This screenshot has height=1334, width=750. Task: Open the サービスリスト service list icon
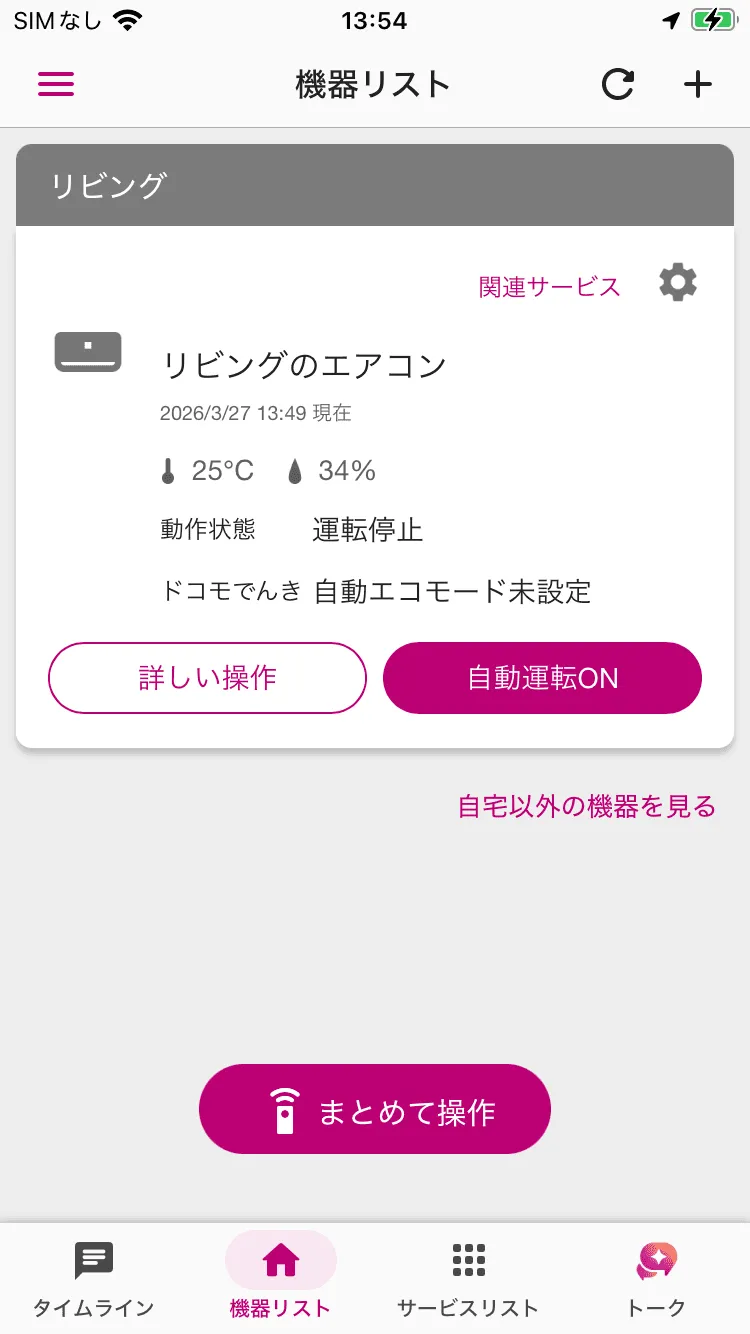click(467, 1261)
